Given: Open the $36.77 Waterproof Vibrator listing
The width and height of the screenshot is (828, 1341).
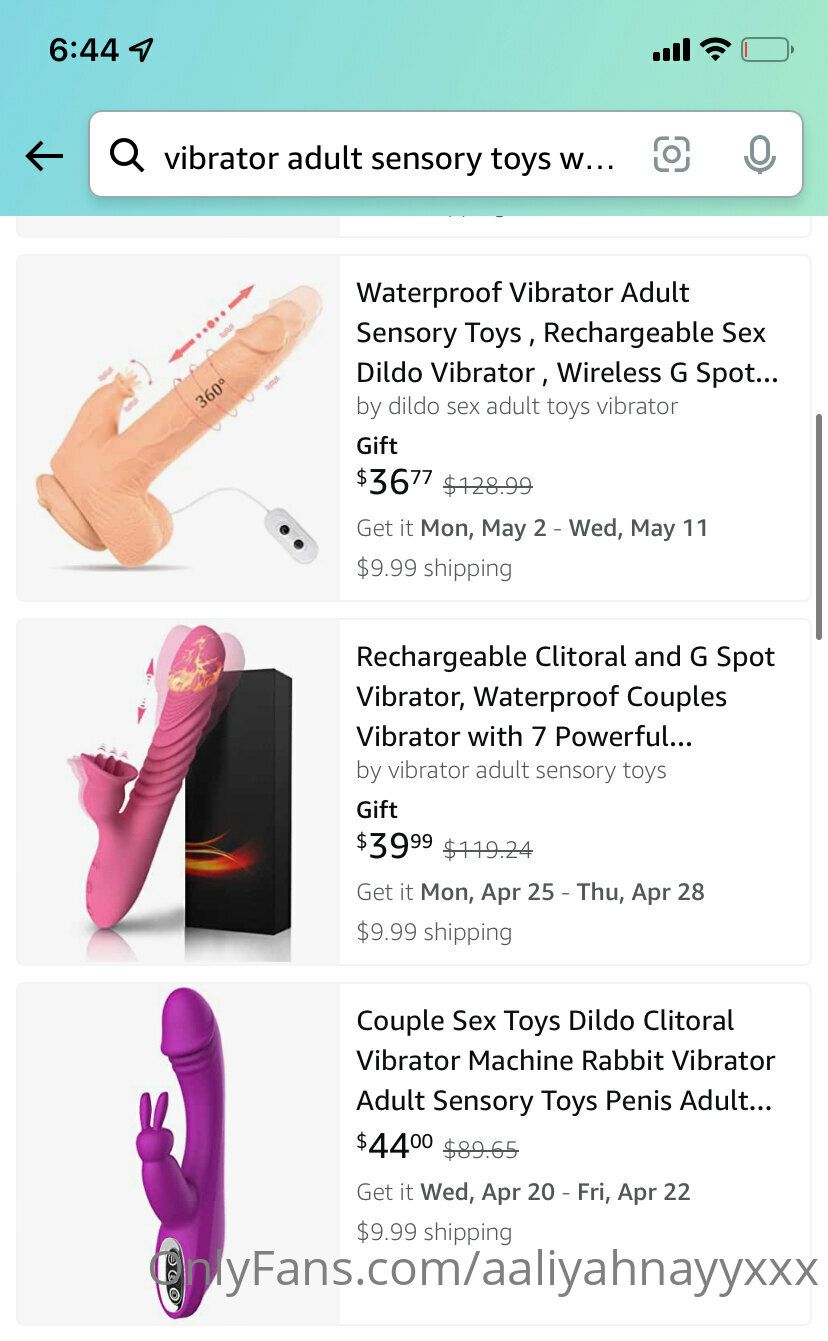Looking at the screenshot, I should (x=566, y=332).
